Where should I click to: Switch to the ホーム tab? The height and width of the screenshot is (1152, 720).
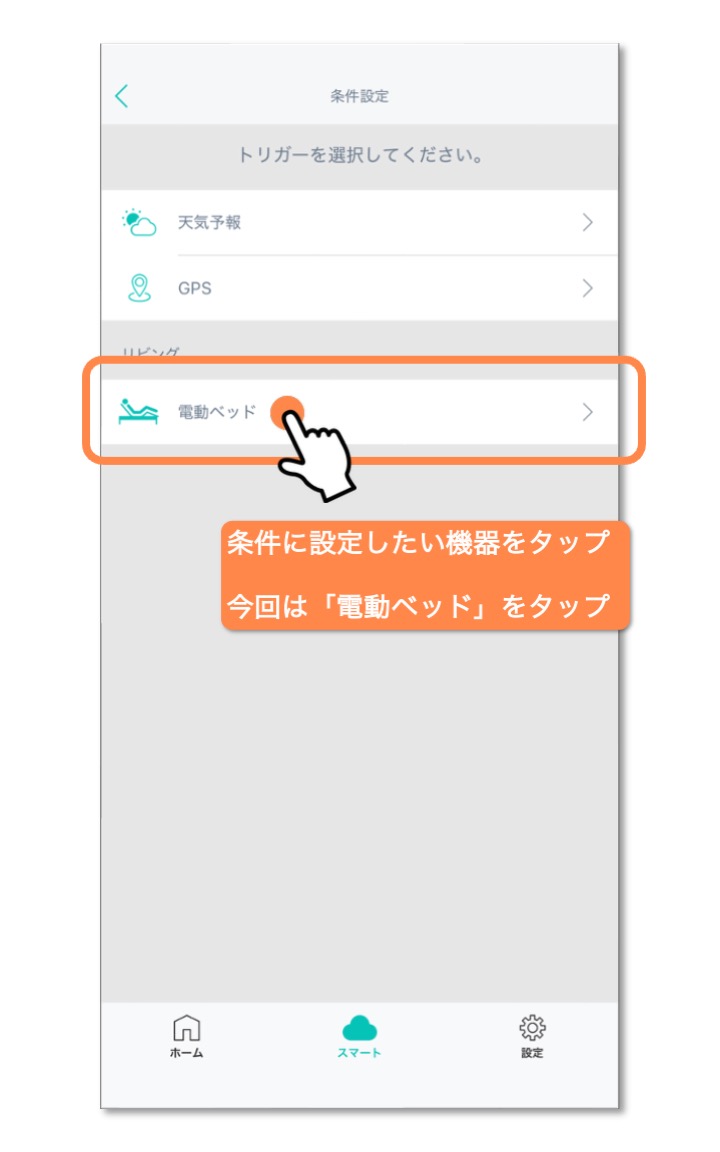[187, 1036]
